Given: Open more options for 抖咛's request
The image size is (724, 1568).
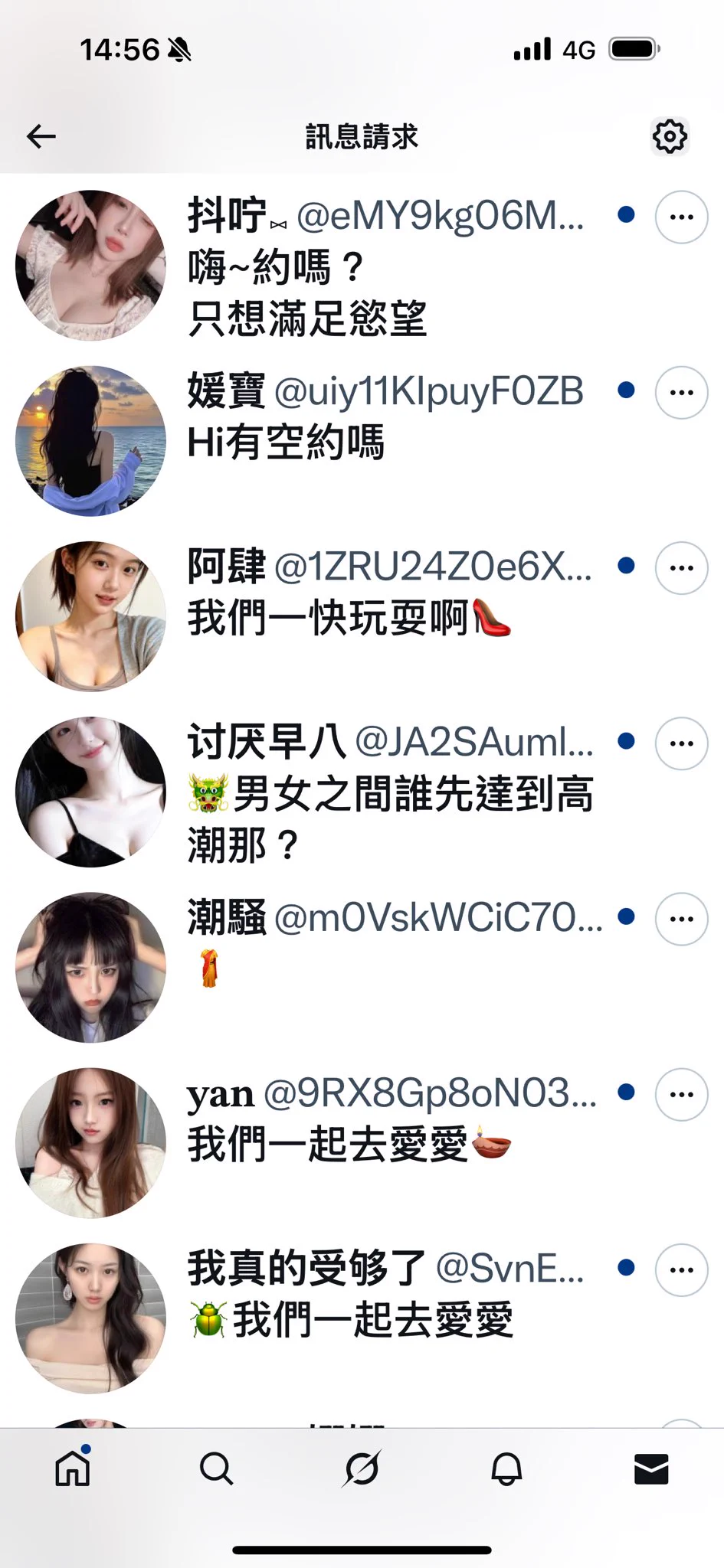Looking at the screenshot, I should coord(681,216).
